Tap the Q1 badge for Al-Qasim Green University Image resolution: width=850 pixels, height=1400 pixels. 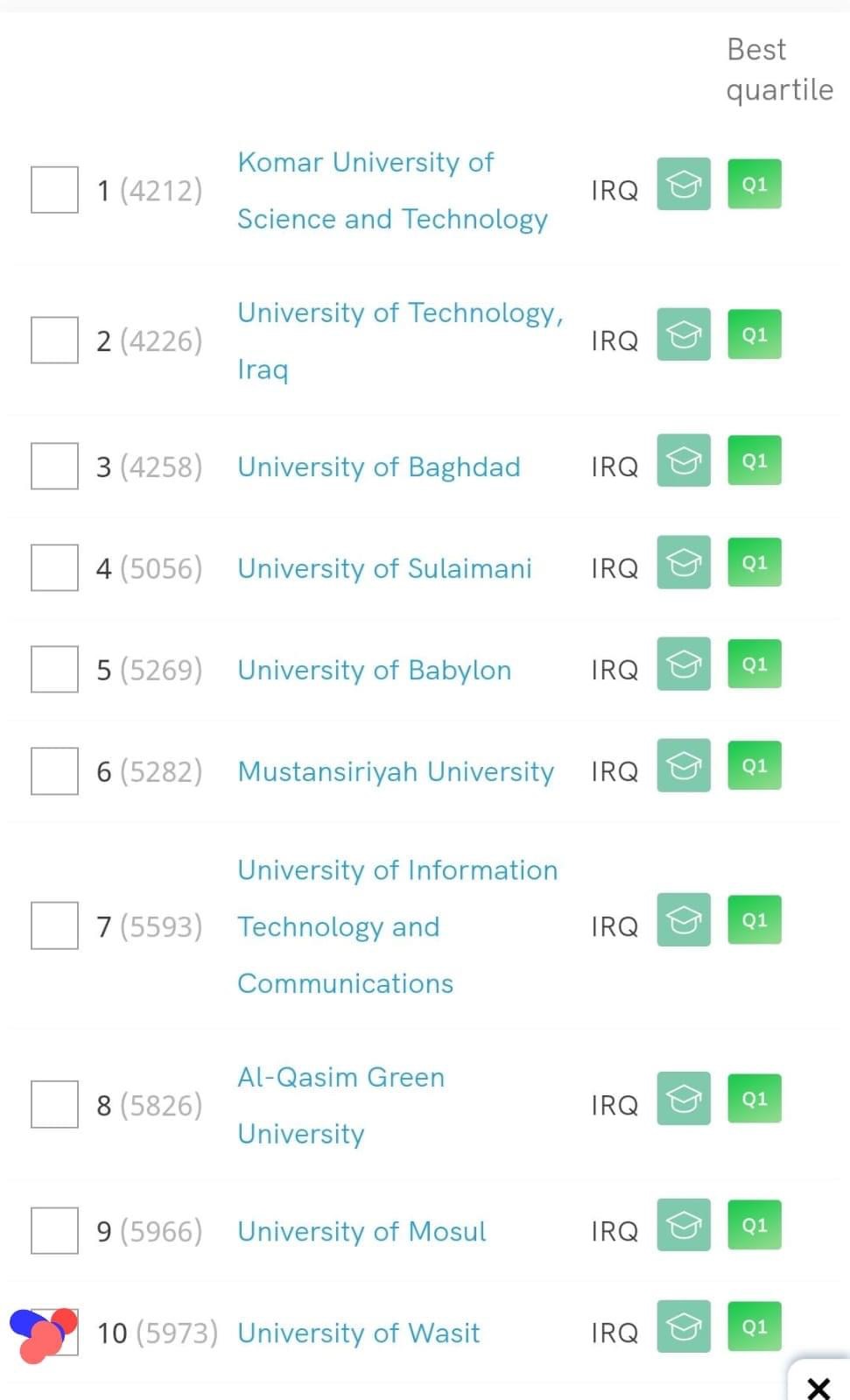[x=754, y=1099]
